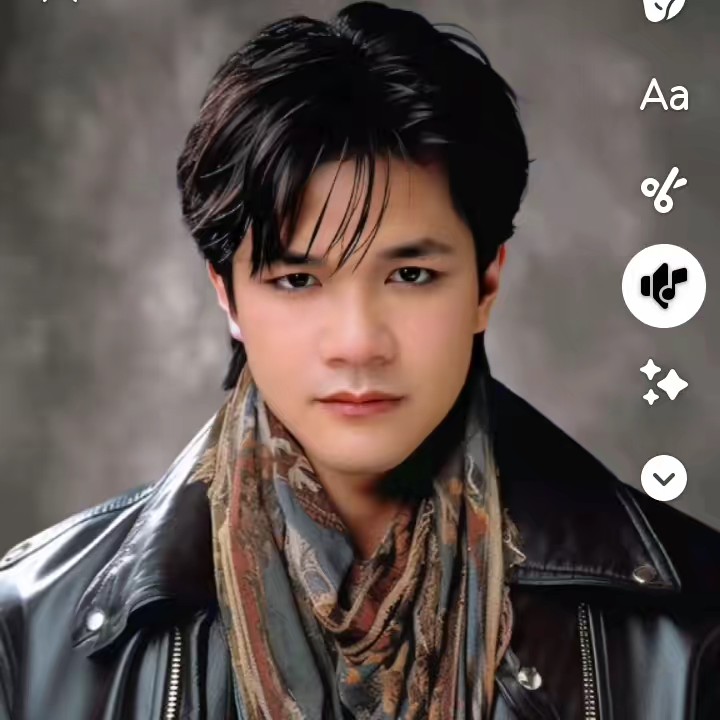The image size is (720, 720).
Task: Open the scissors trim tool
Action: pyautogui.click(x=663, y=190)
